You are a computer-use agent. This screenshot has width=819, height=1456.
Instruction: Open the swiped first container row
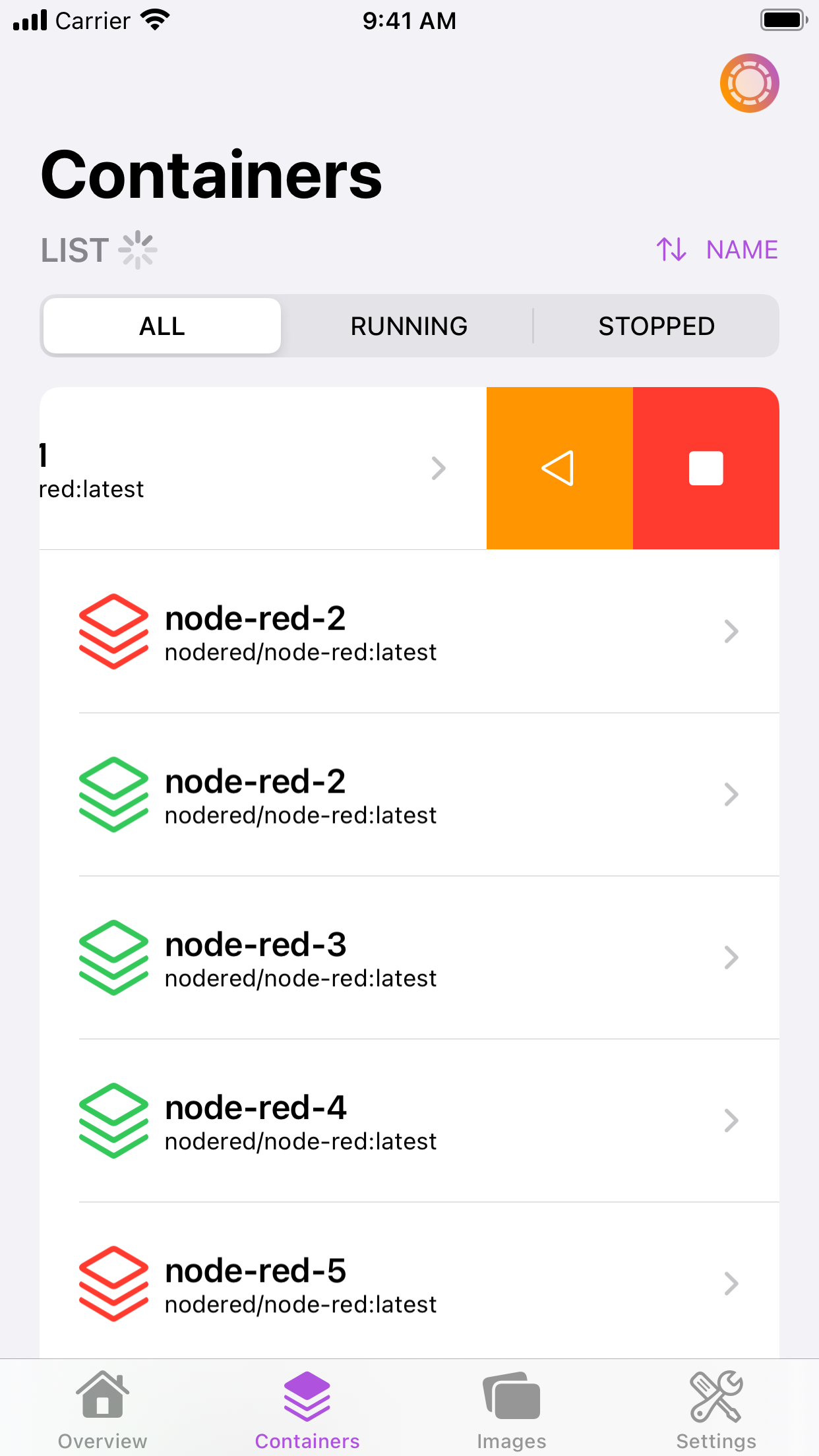point(251,468)
